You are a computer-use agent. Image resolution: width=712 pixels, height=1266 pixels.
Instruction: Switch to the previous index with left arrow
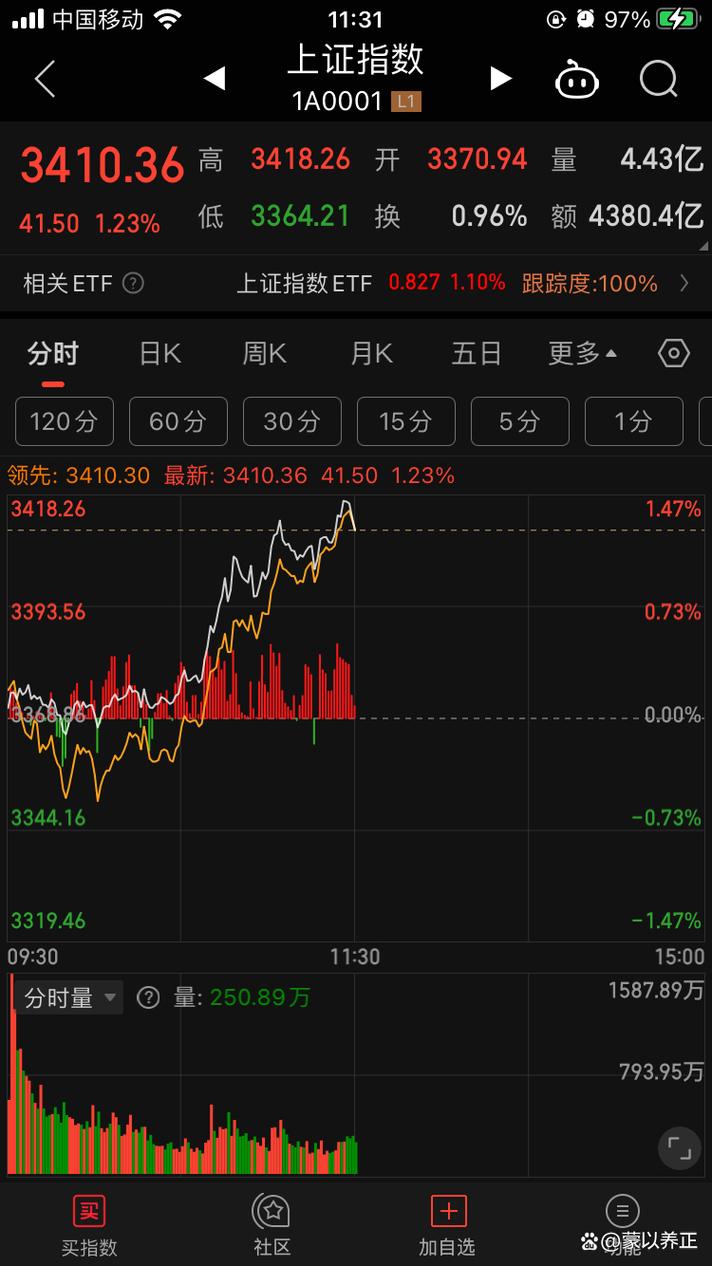click(214, 79)
